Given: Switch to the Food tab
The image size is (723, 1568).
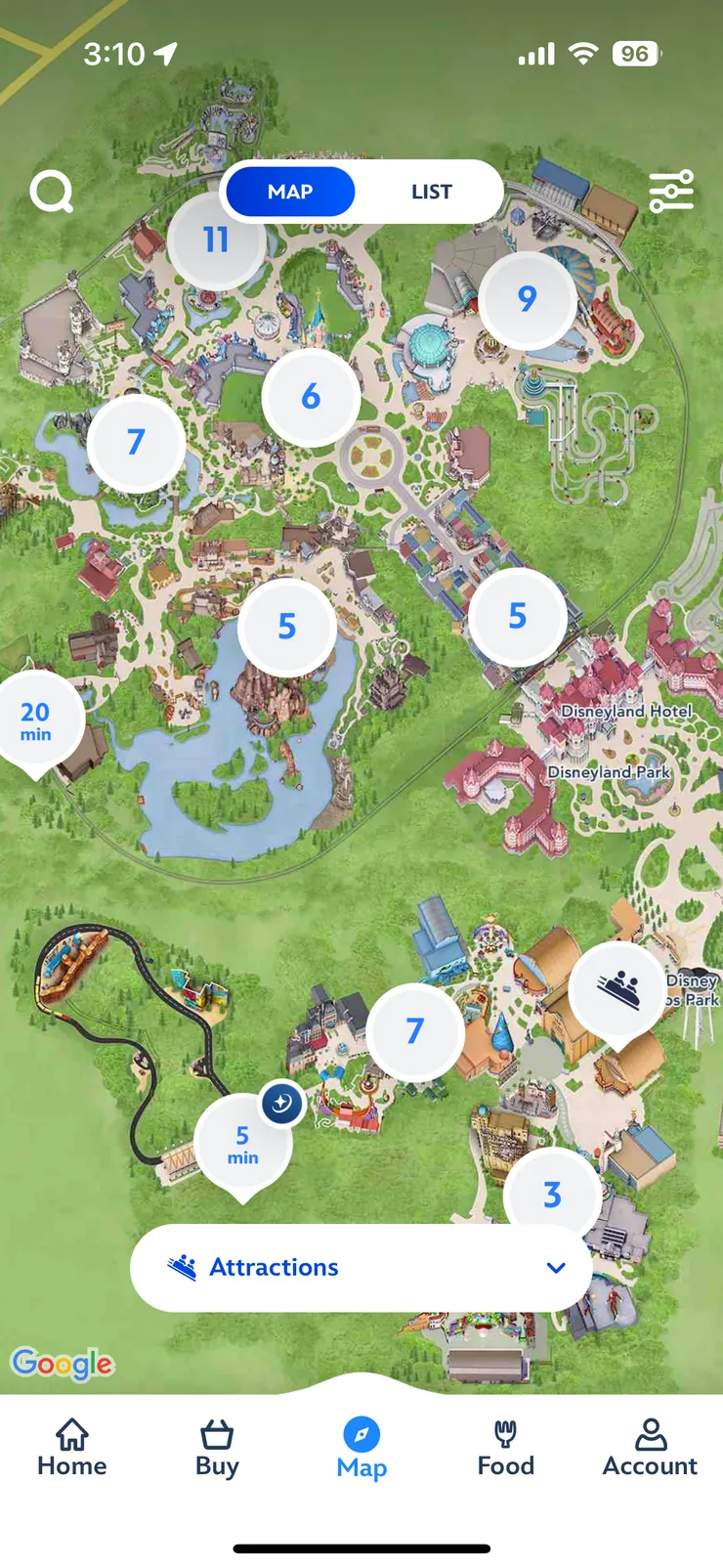Looking at the screenshot, I should click(506, 1448).
